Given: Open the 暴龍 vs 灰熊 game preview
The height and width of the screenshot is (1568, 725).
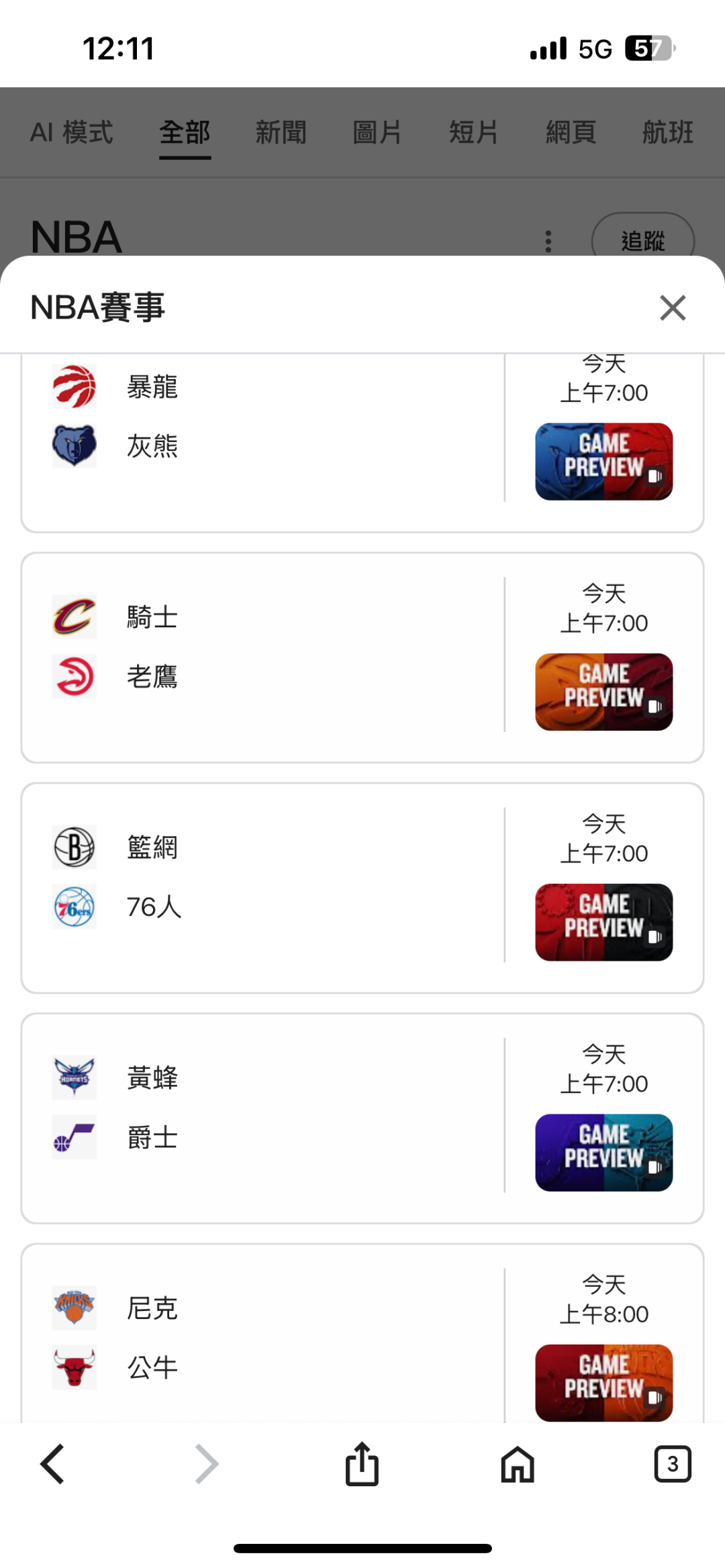Looking at the screenshot, I should point(603,462).
